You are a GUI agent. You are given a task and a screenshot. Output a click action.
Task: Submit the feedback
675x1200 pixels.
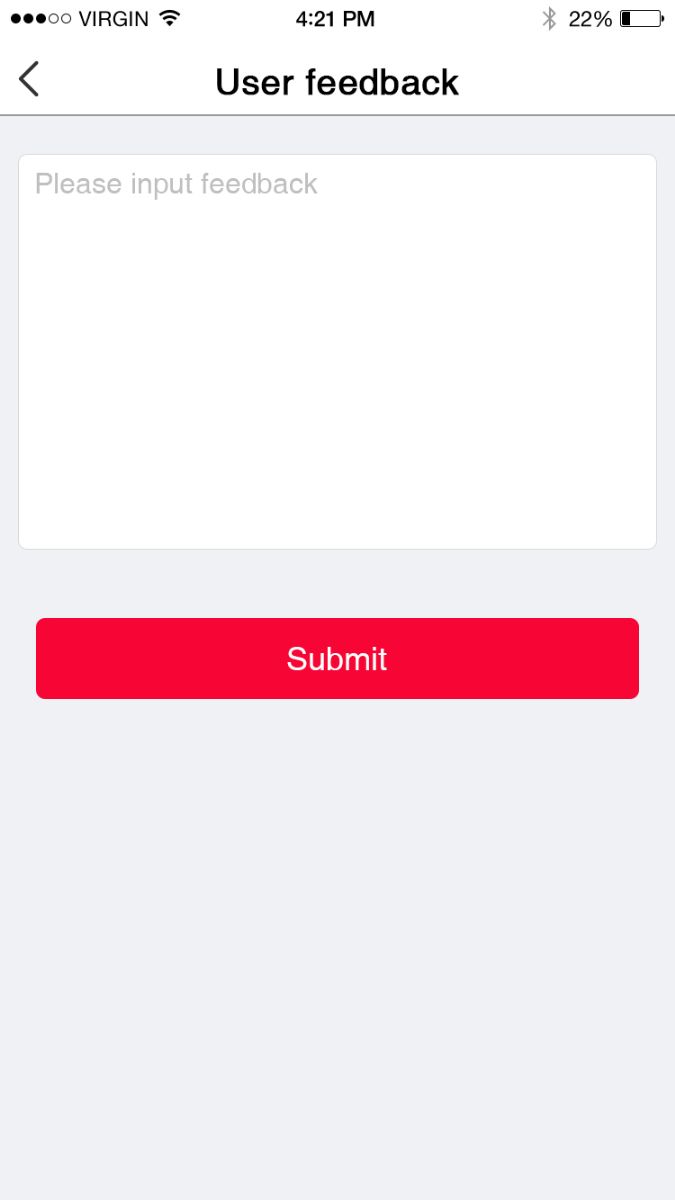pyautogui.click(x=337, y=658)
